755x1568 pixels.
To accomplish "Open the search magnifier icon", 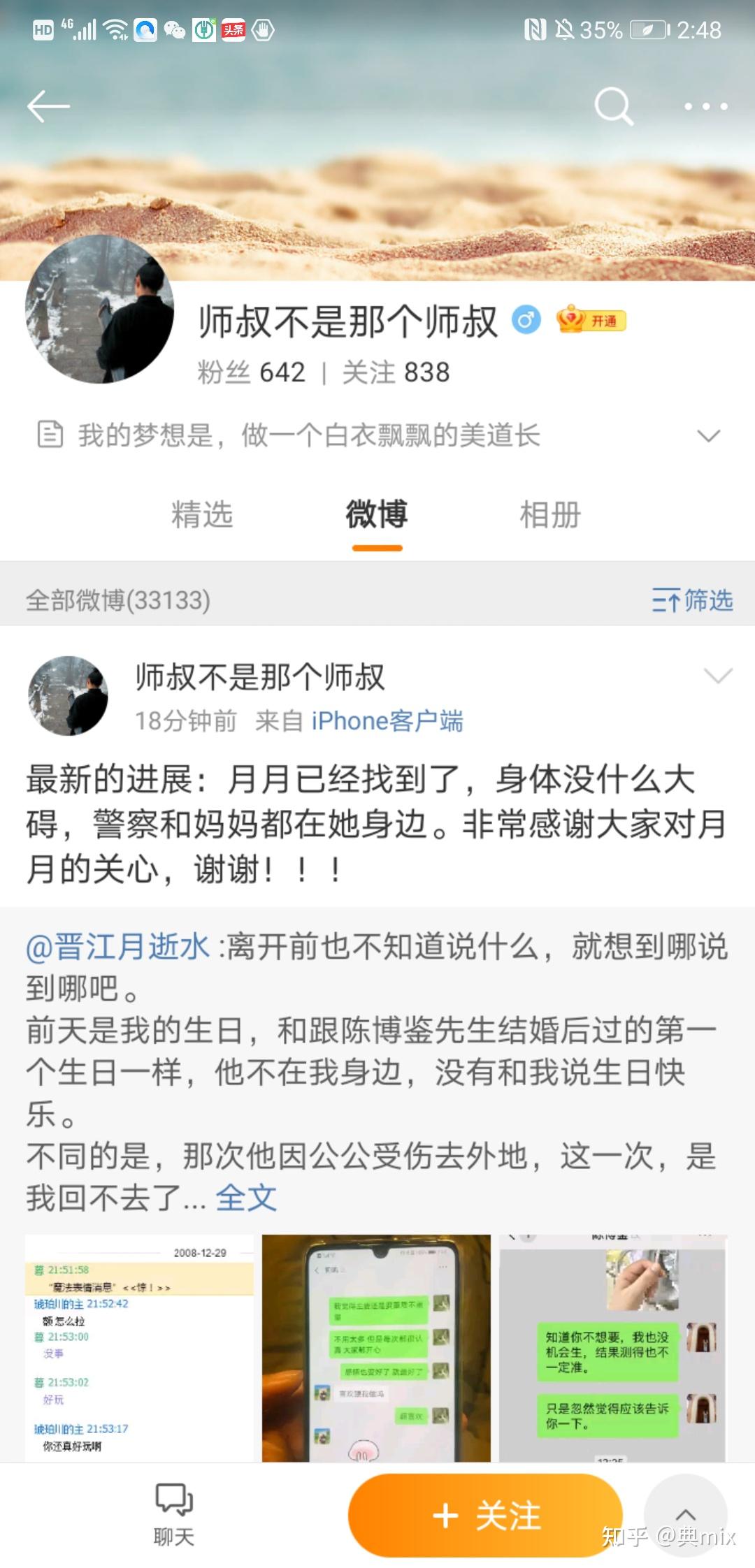I will [x=614, y=106].
